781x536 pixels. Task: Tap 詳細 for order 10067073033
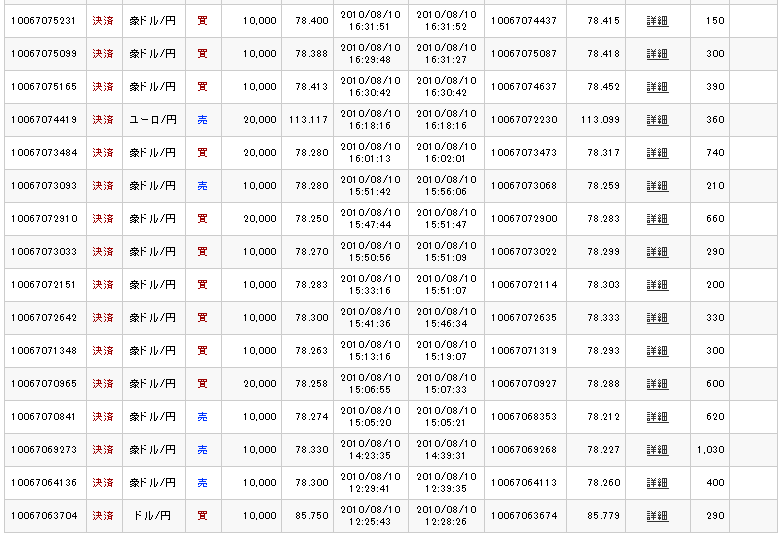[x=657, y=252]
